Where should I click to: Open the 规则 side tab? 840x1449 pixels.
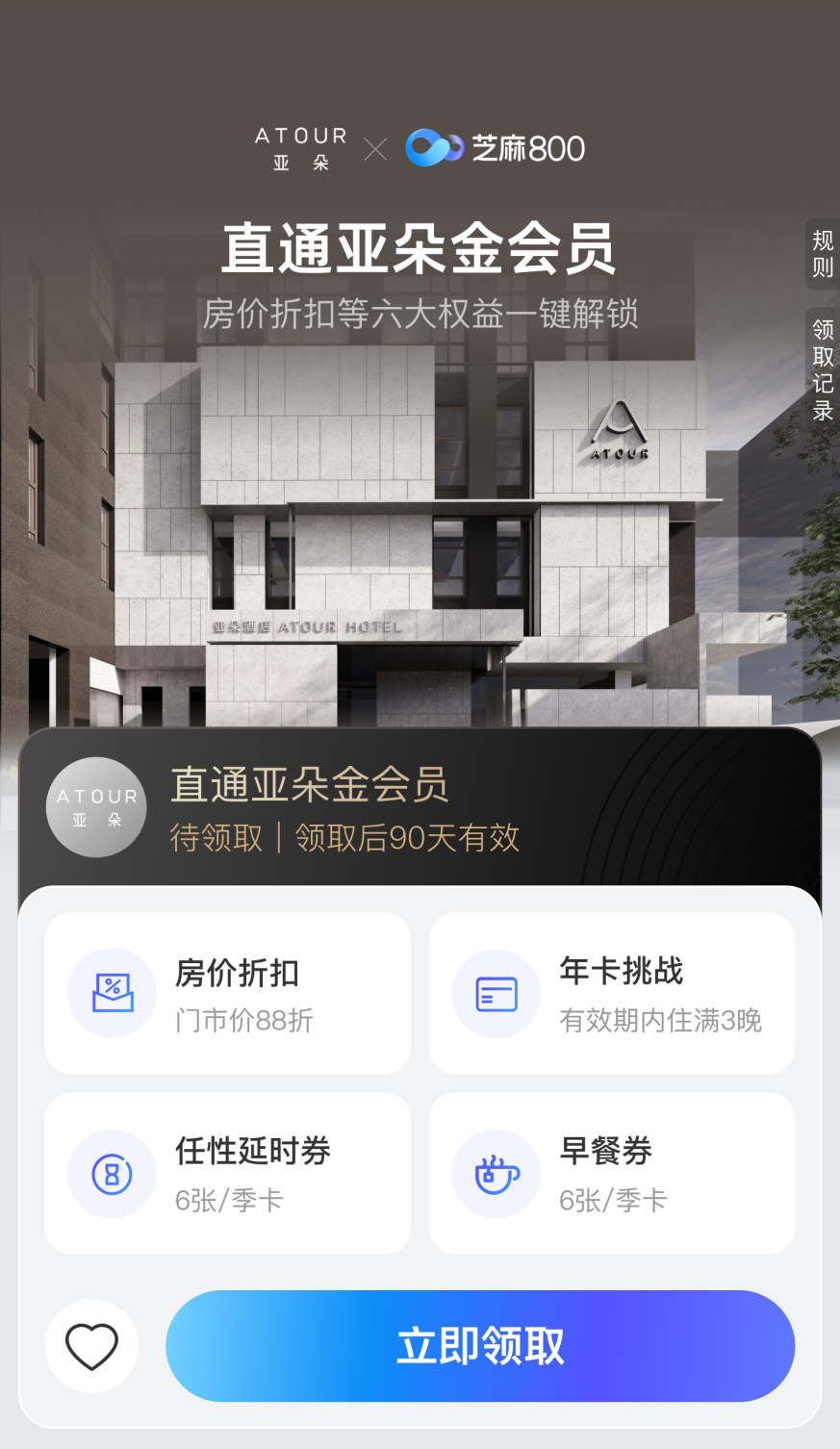click(823, 254)
